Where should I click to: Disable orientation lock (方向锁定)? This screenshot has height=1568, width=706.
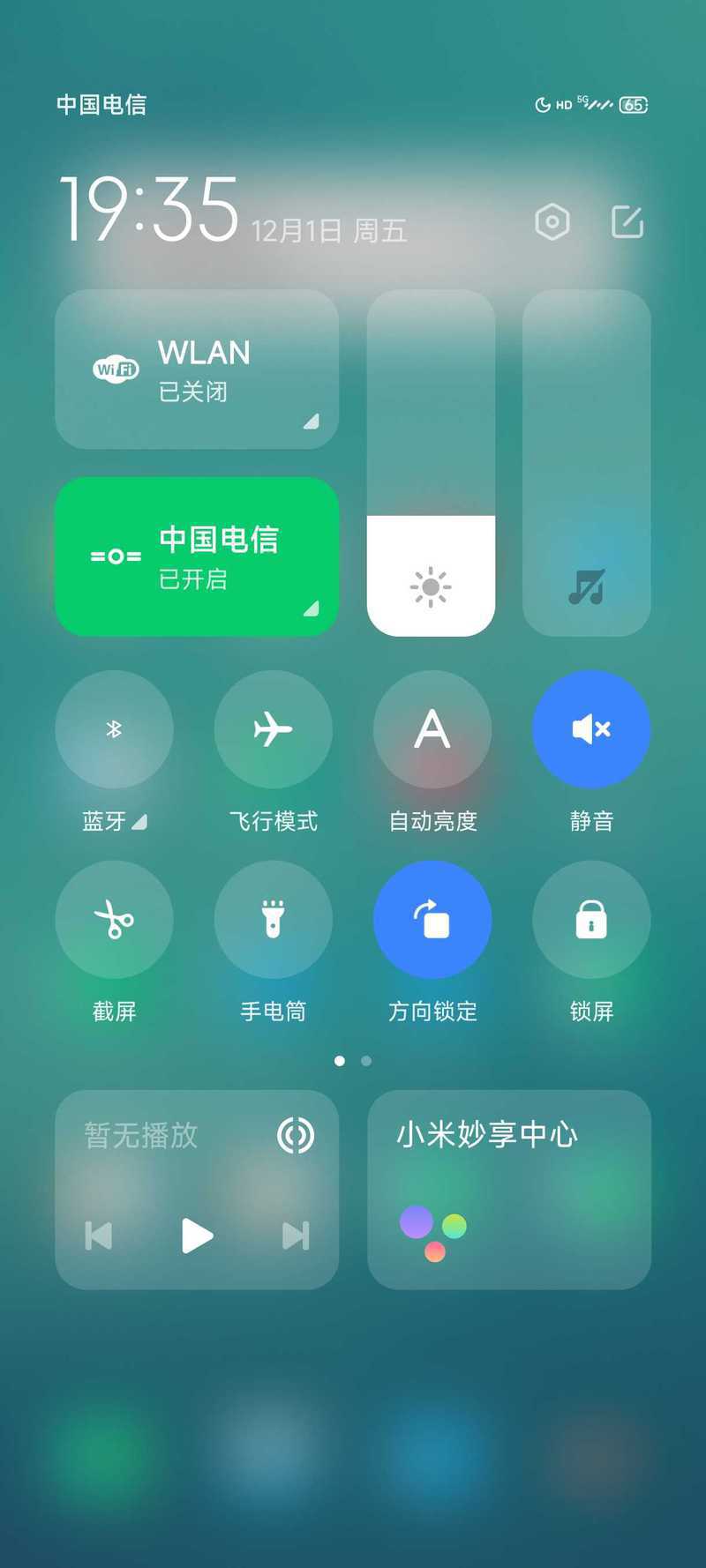[x=432, y=920]
